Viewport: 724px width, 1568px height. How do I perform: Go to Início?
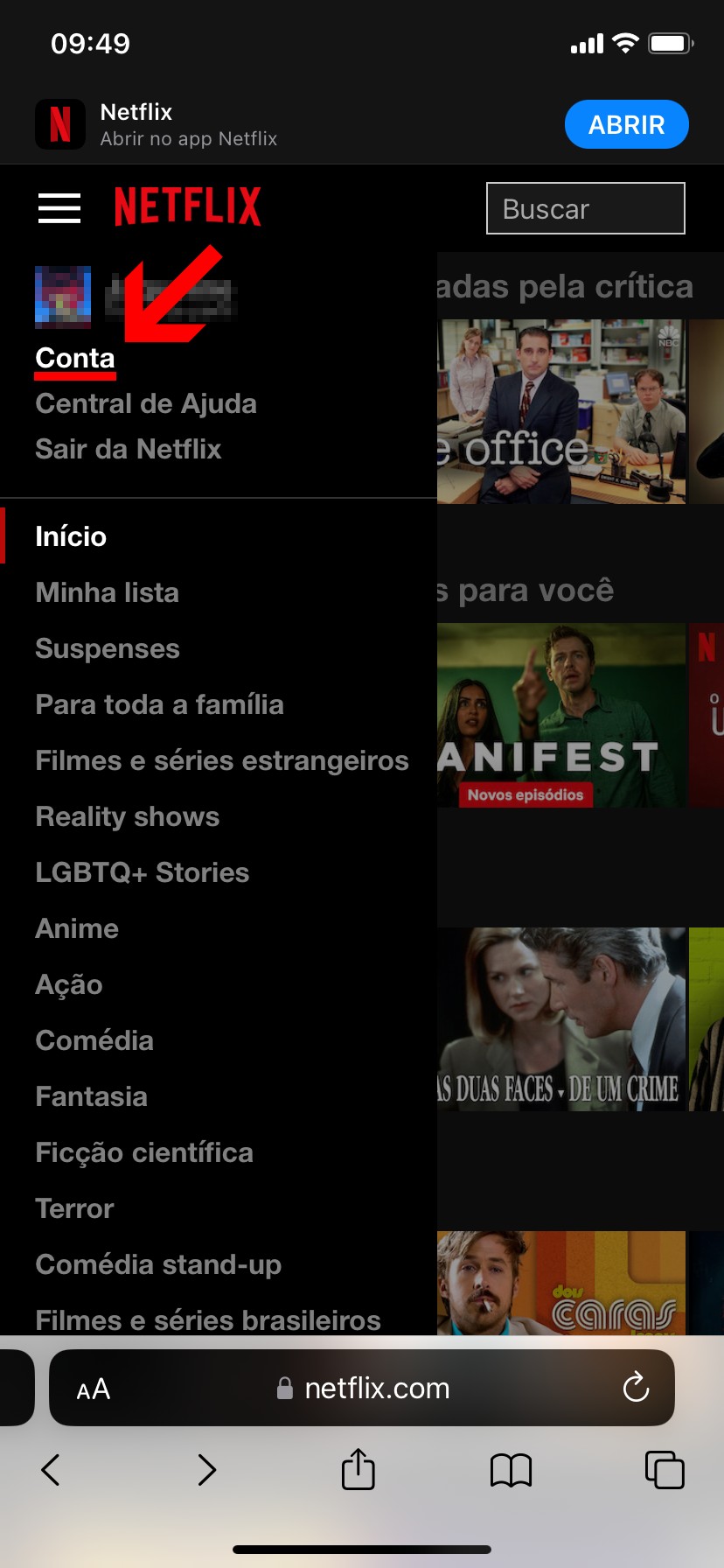tap(71, 536)
